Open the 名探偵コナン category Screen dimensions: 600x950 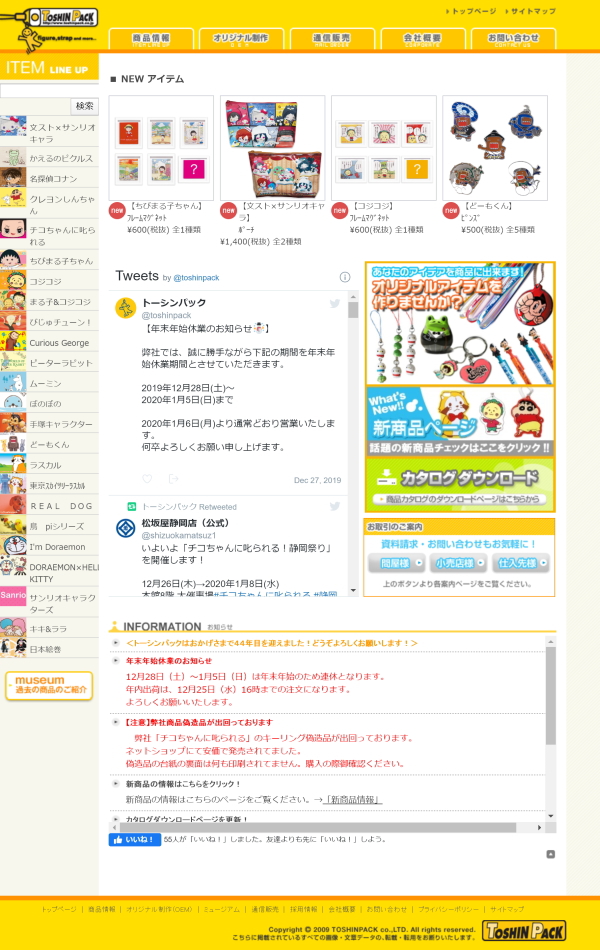point(53,179)
